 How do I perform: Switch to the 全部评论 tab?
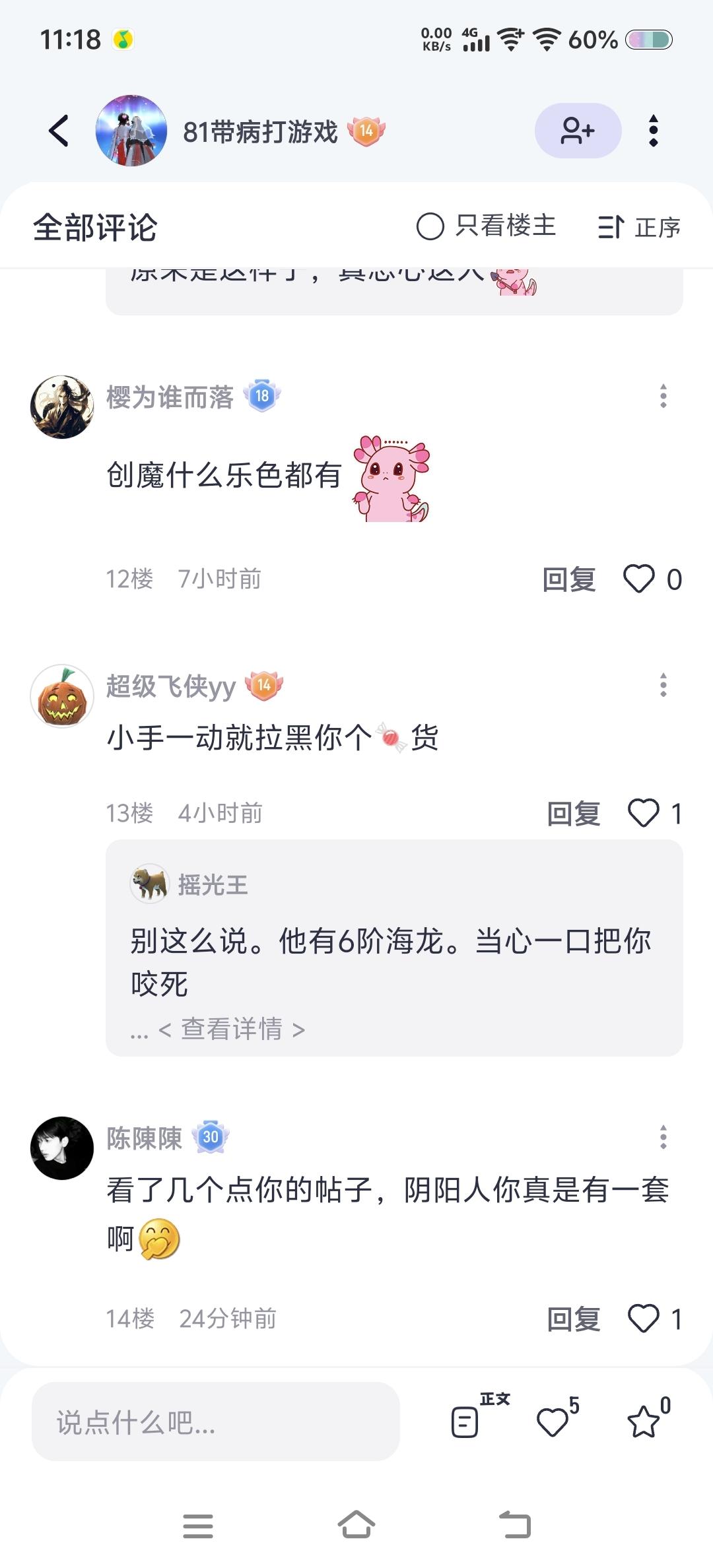pyautogui.click(x=96, y=226)
